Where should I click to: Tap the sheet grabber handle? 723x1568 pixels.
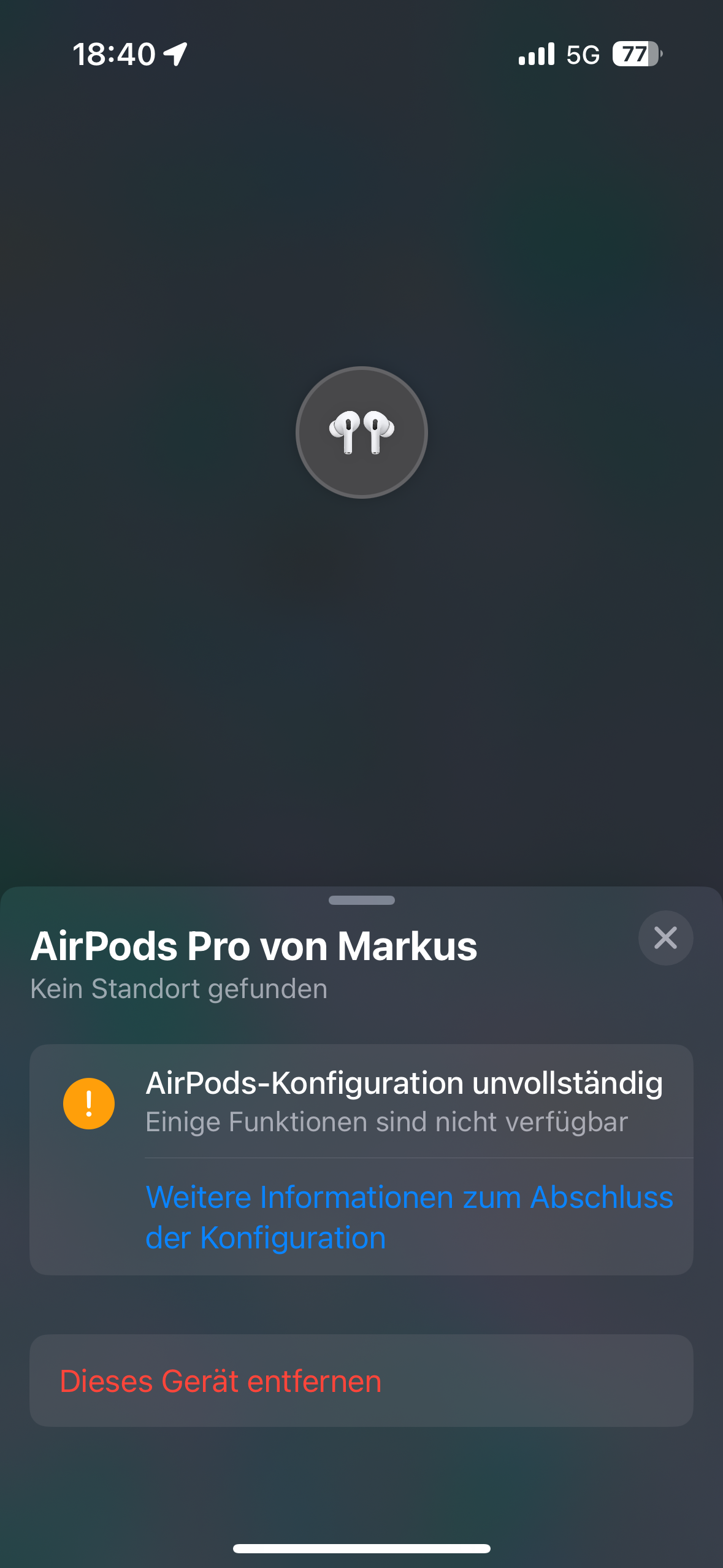362,900
